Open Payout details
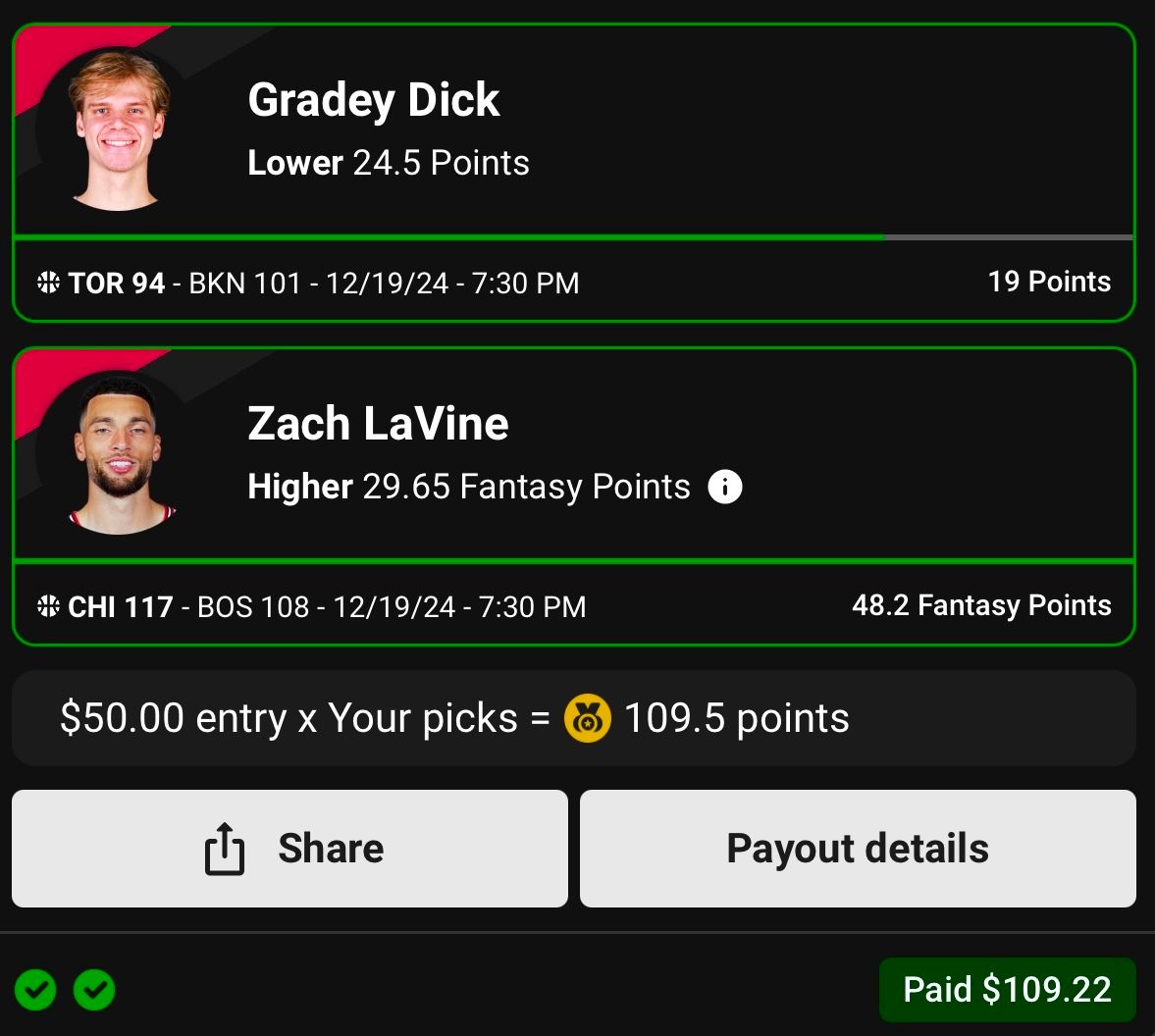The height and width of the screenshot is (1036, 1155). (858, 849)
